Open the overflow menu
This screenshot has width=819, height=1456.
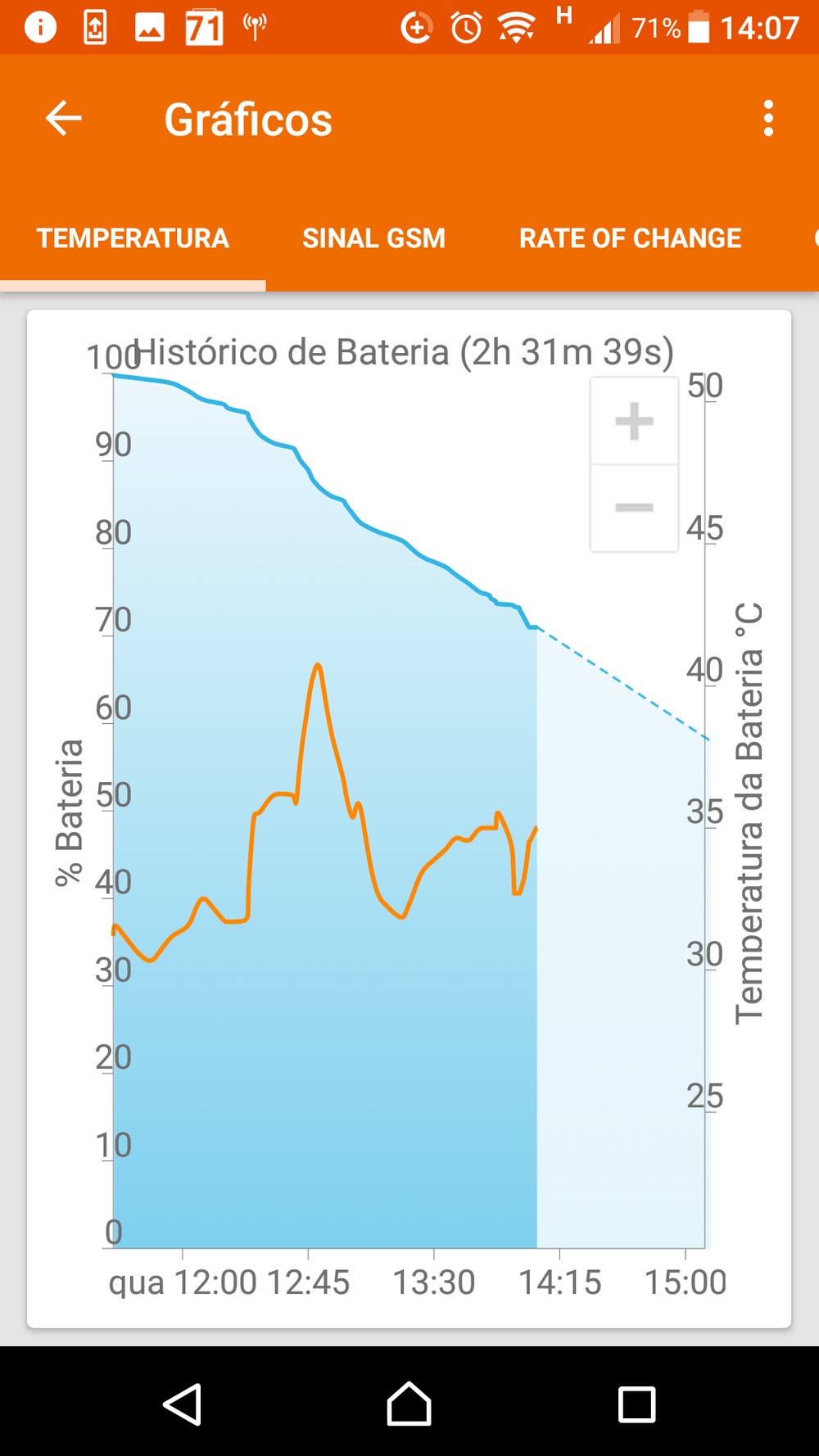[x=767, y=119]
